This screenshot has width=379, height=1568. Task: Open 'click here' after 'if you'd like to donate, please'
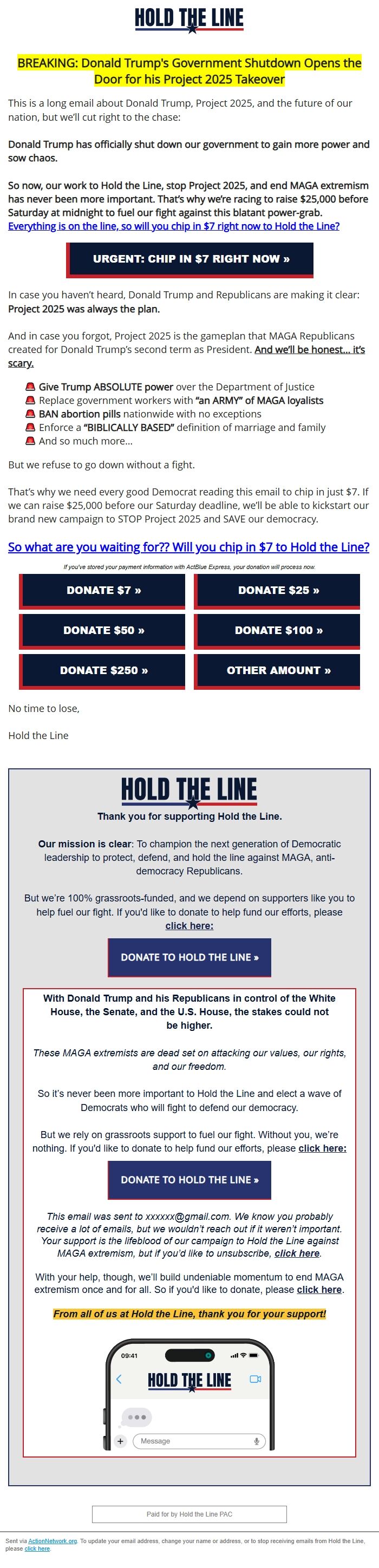[x=319, y=1289]
